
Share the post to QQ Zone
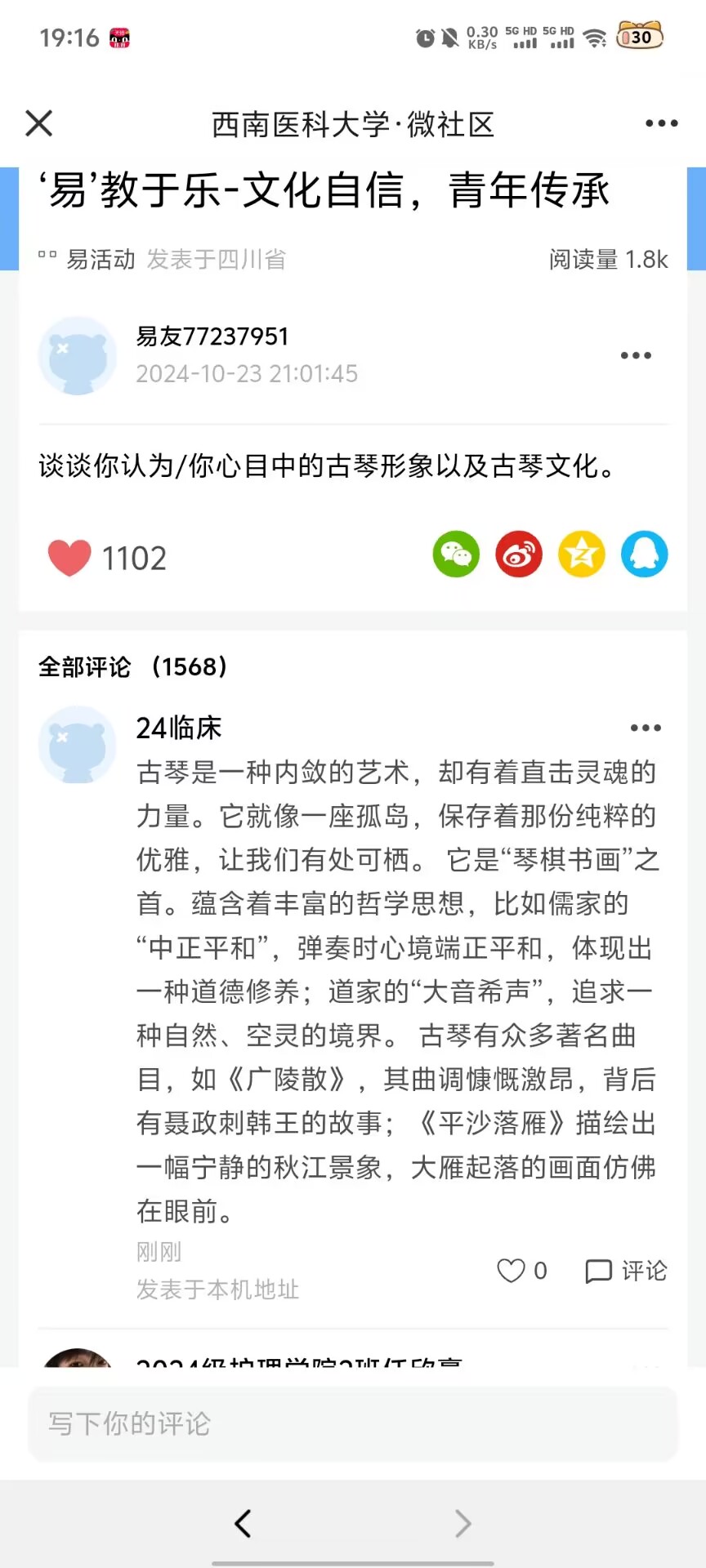coord(582,555)
